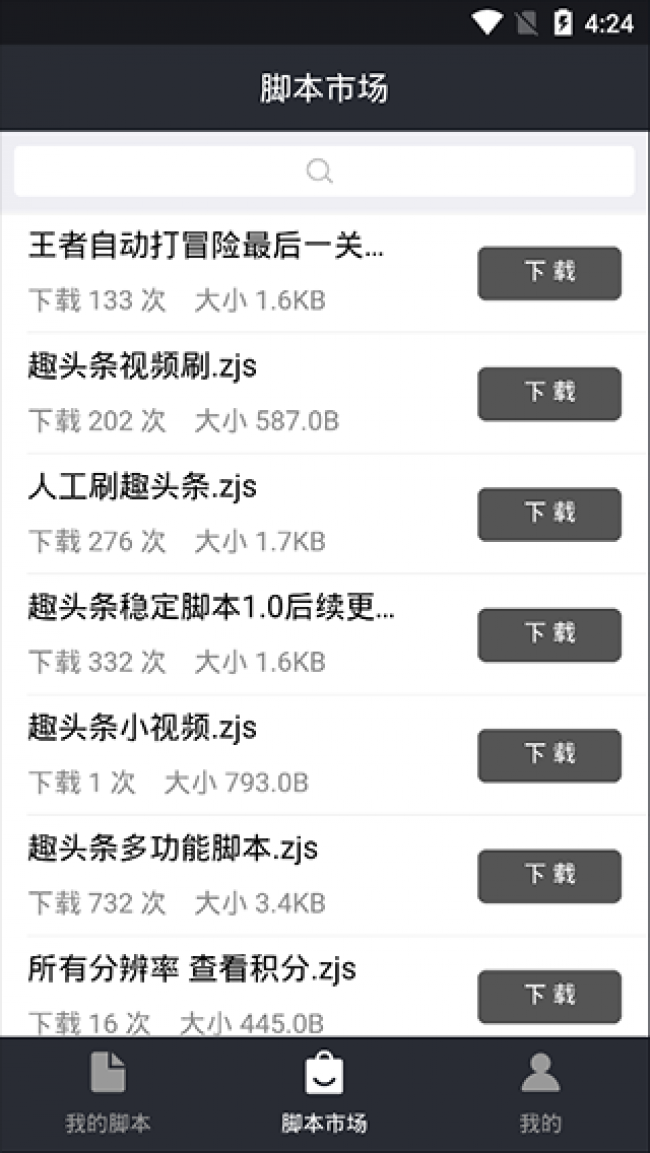Download 所有分辨率 查看积分.zjs script

click(x=549, y=996)
